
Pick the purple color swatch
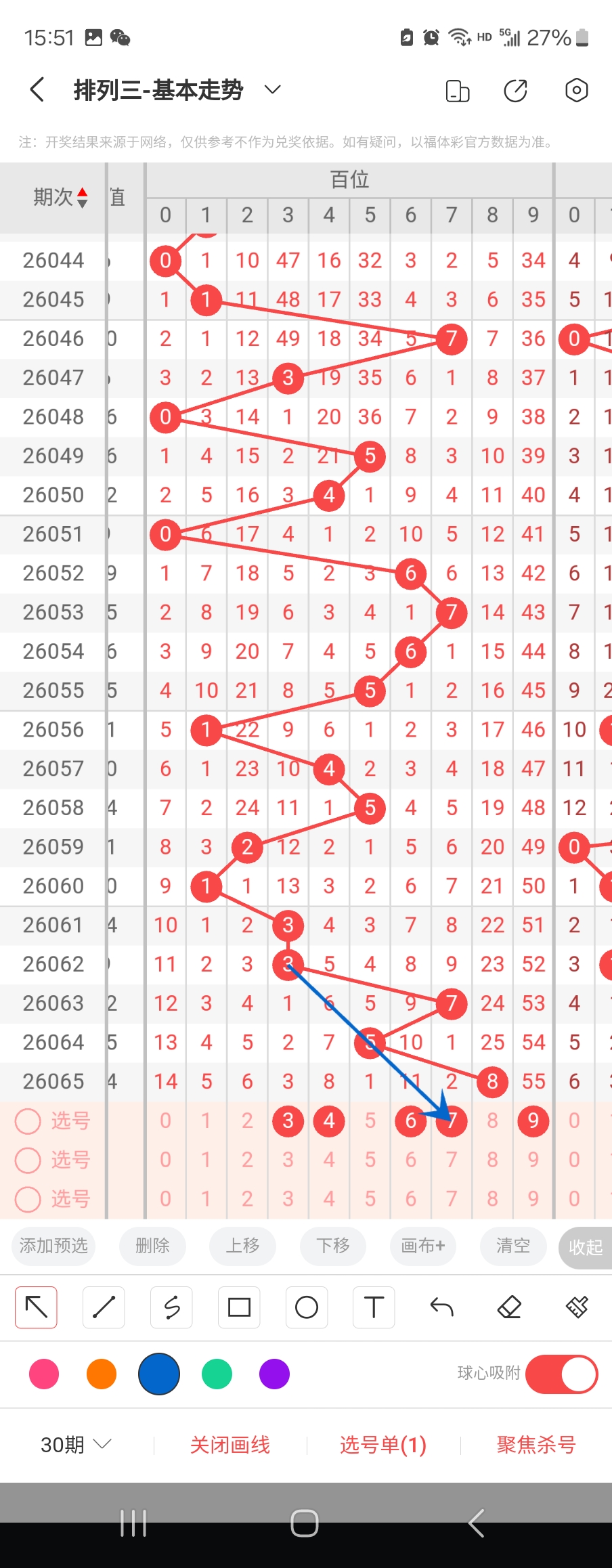click(274, 1374)
